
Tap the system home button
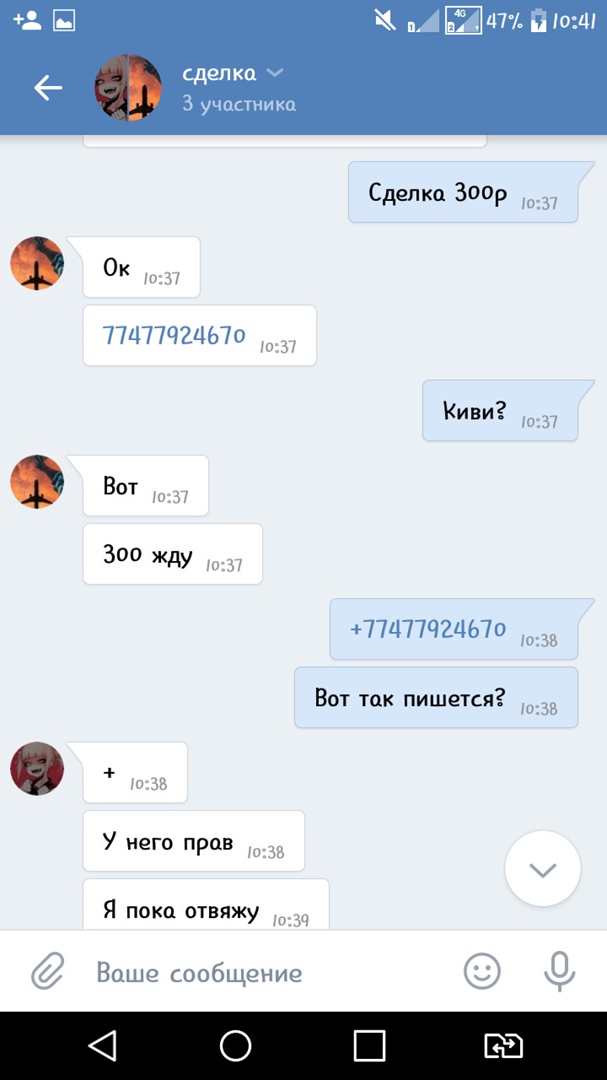[x=235, y=1046]
